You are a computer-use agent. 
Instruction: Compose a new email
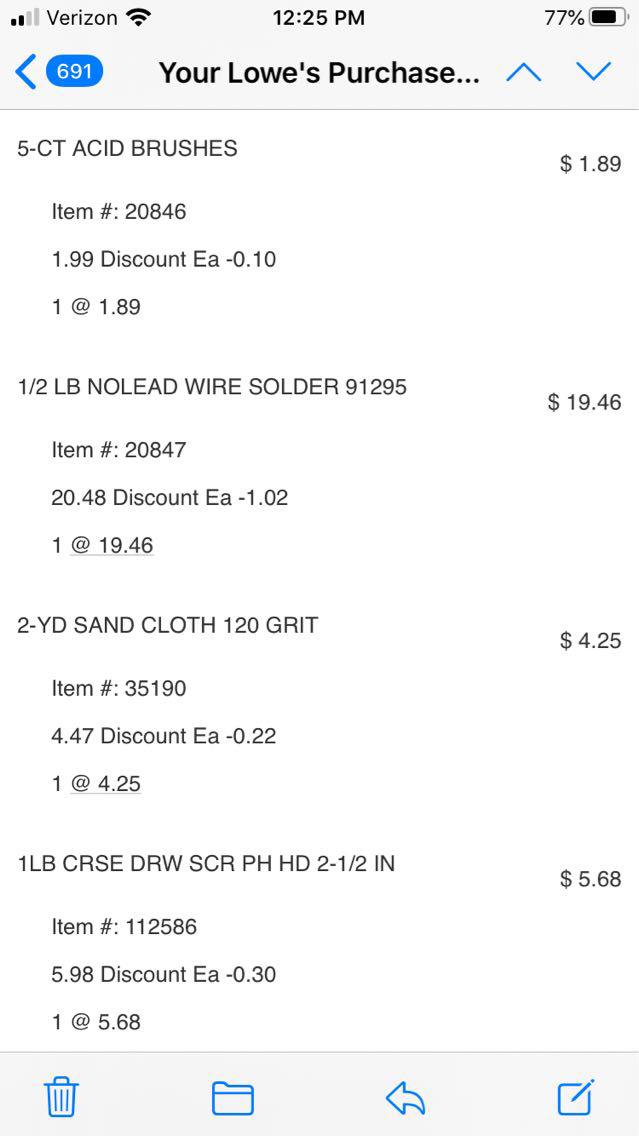pos(576,1097)
